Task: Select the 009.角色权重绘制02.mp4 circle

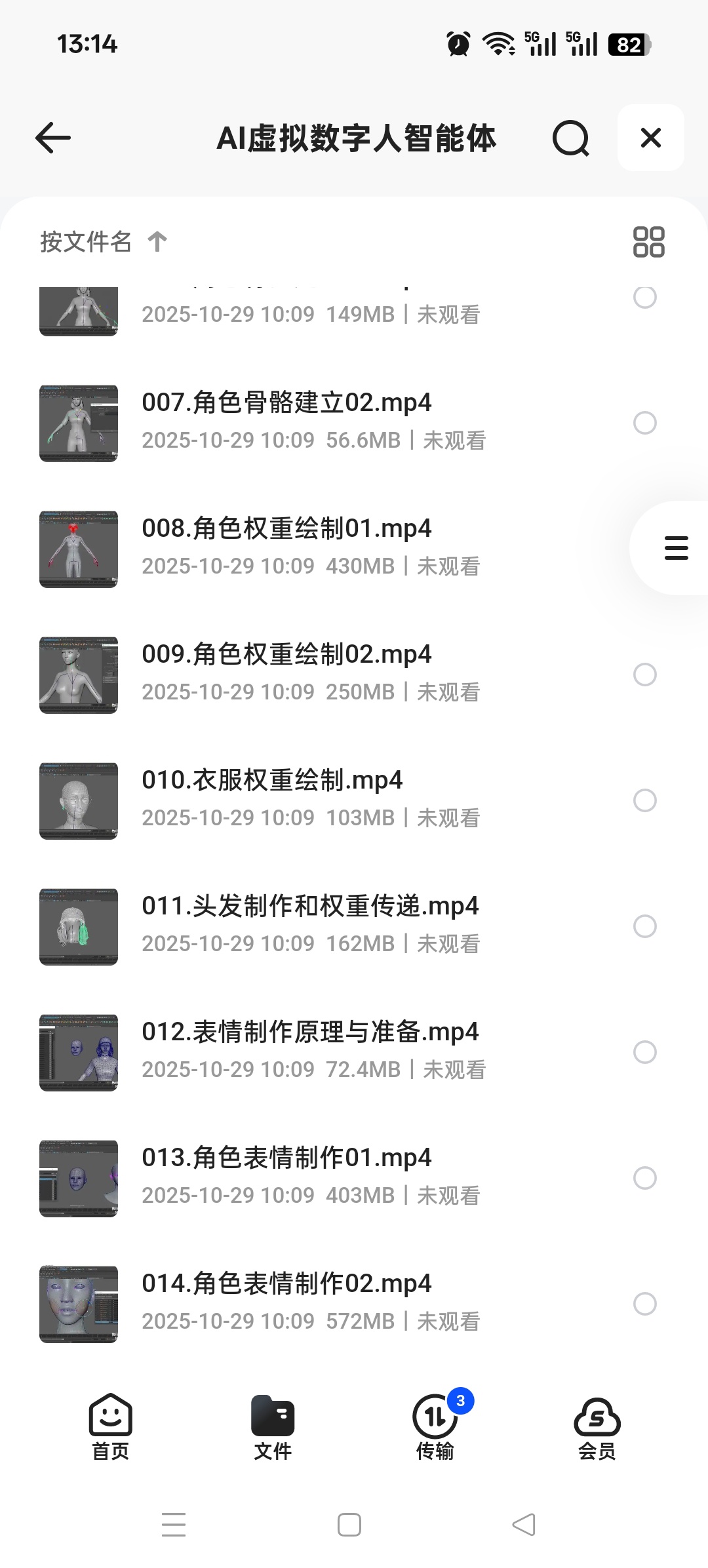Action: pos(645,675)
